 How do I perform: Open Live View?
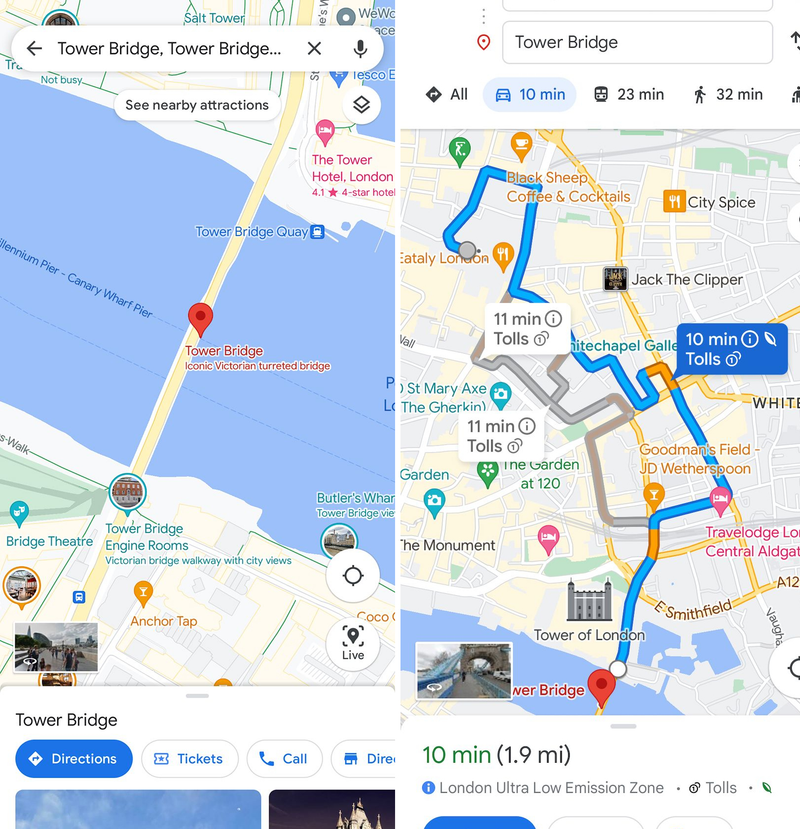pyautogui.click(x=352, y=643)
